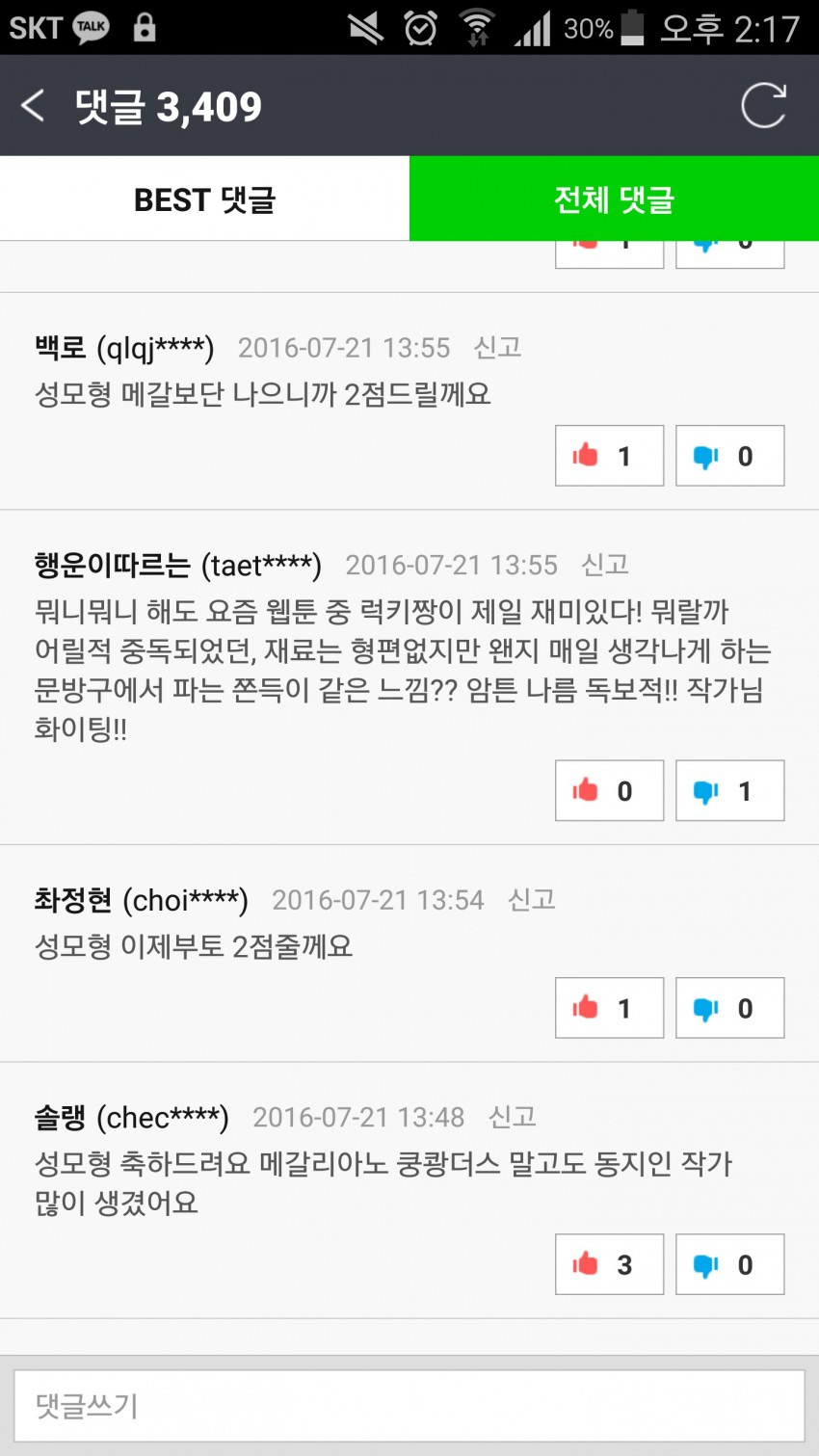Dislike 행운이따르는's comment
The height and width of the screenshot is (1456, 819).
[x=729, y=791]
